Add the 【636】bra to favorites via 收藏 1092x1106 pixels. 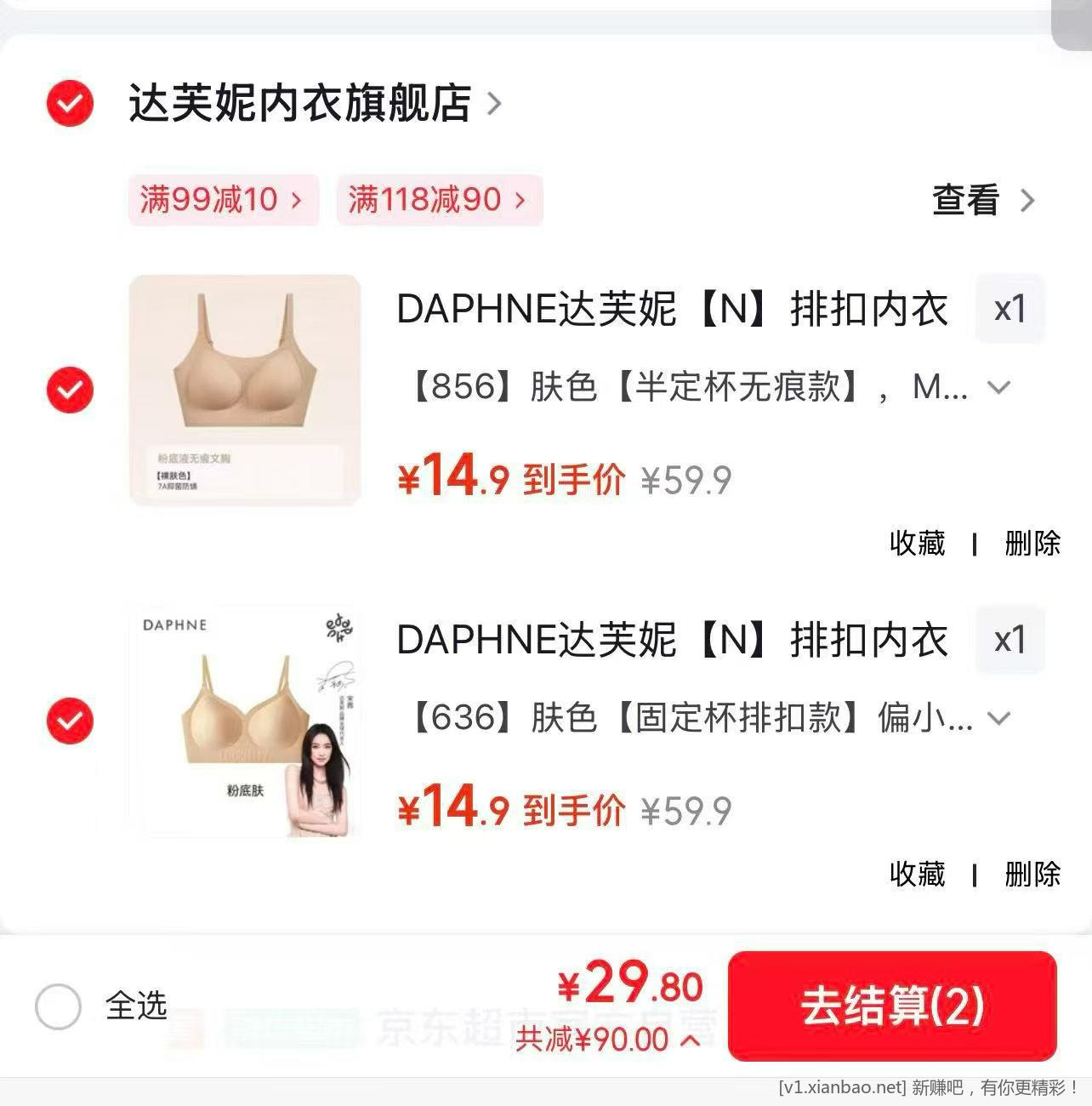[x=917, y=874]
